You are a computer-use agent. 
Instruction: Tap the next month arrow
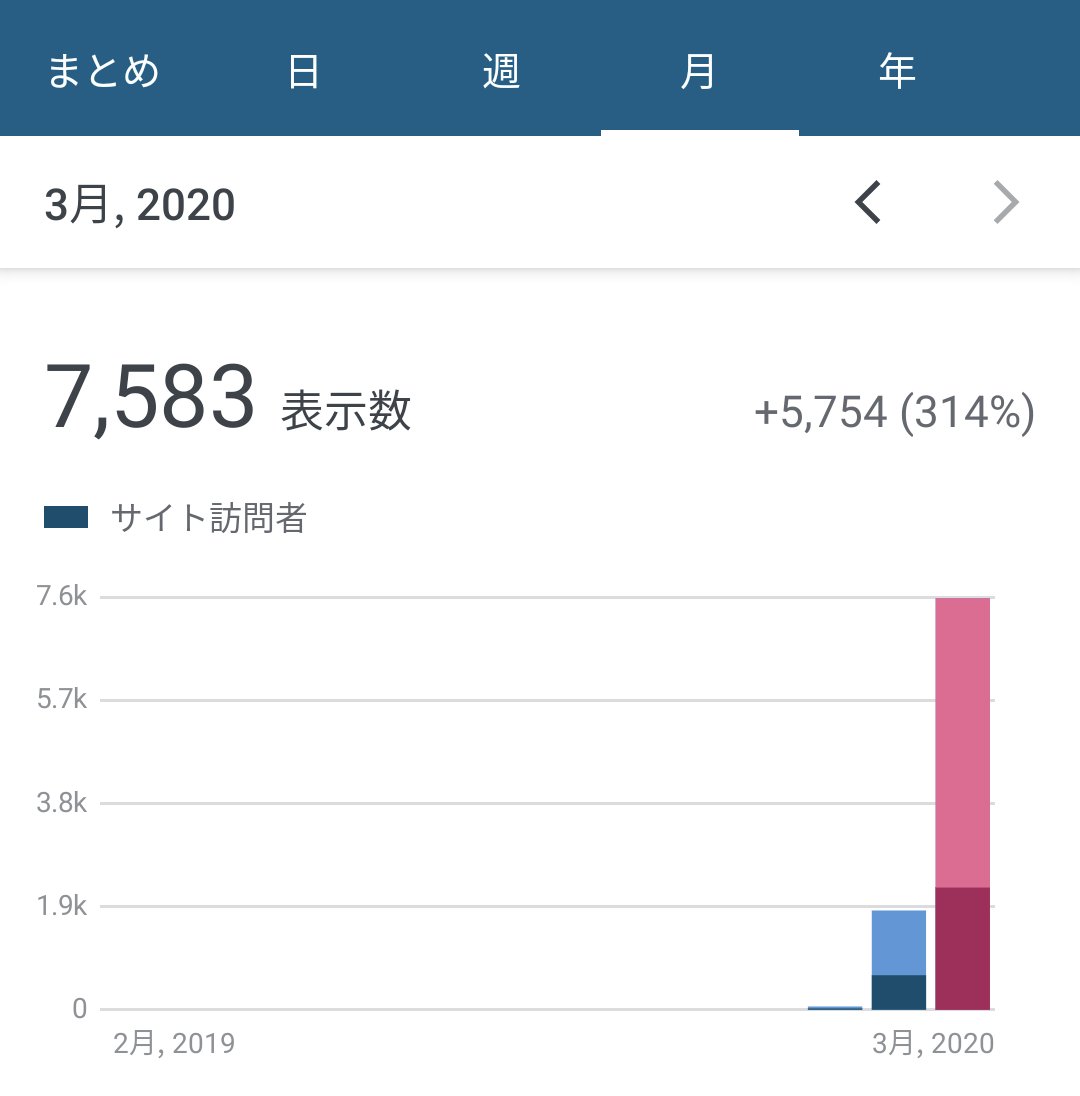tap(1005, 204)
